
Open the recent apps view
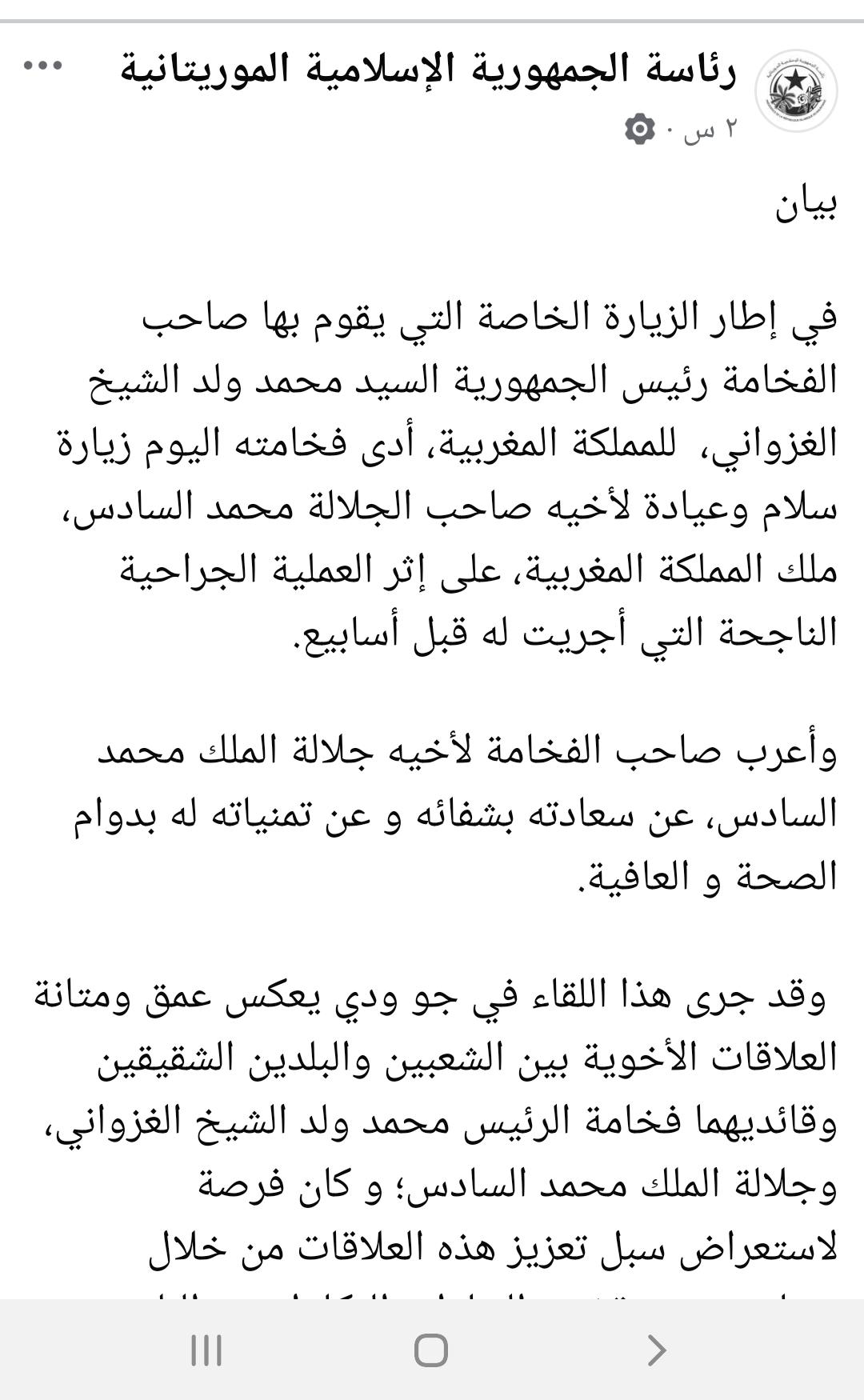tap(206, 1350)
